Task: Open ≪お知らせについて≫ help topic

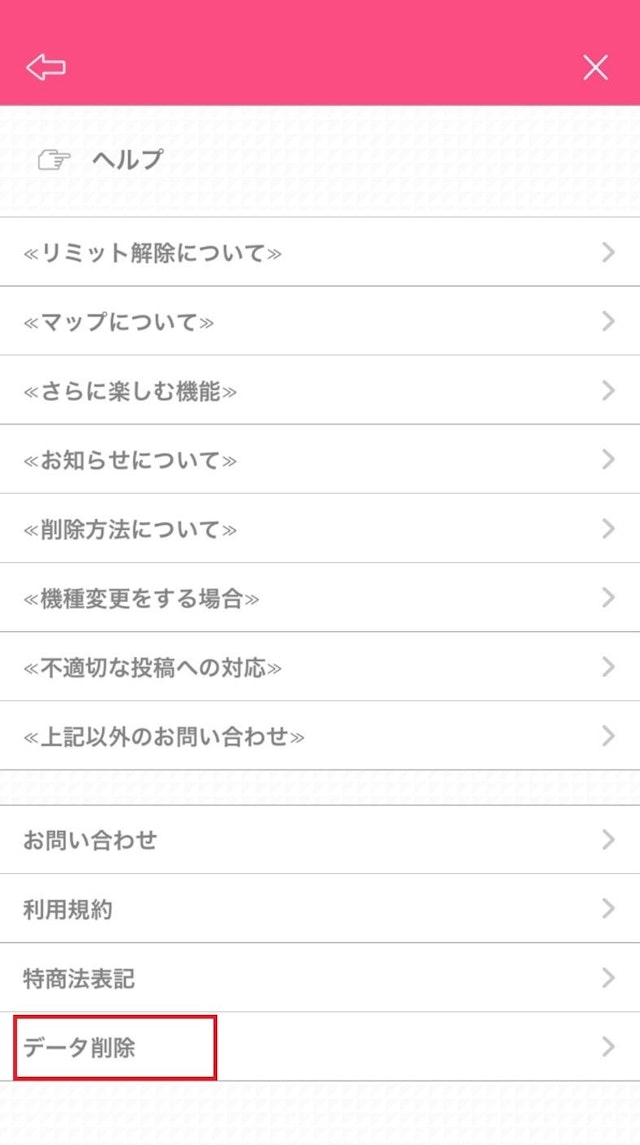Action: click(x=320, y=459)
